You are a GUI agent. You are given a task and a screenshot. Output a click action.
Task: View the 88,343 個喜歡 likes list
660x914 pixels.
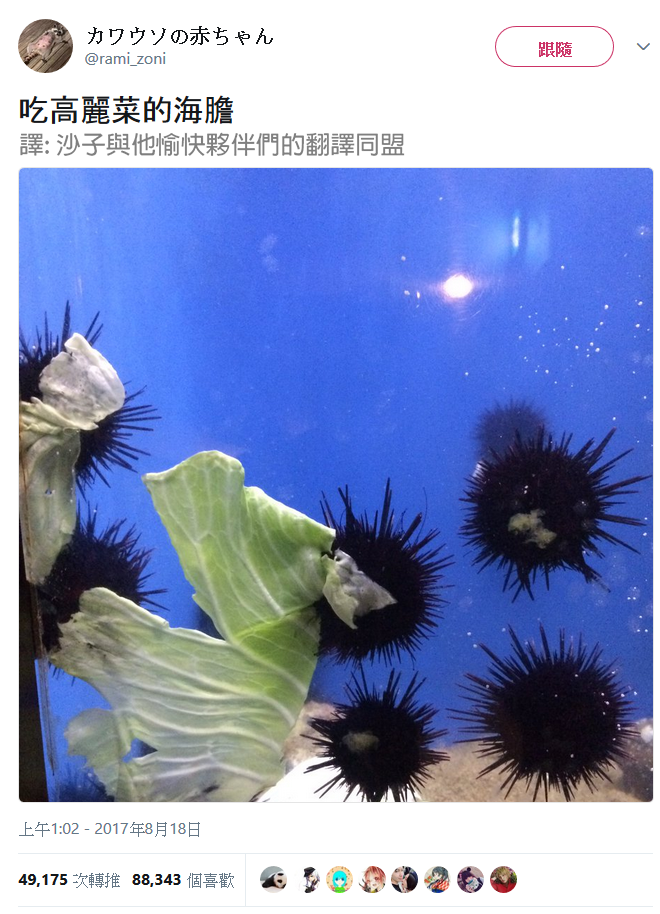point(183,880)
